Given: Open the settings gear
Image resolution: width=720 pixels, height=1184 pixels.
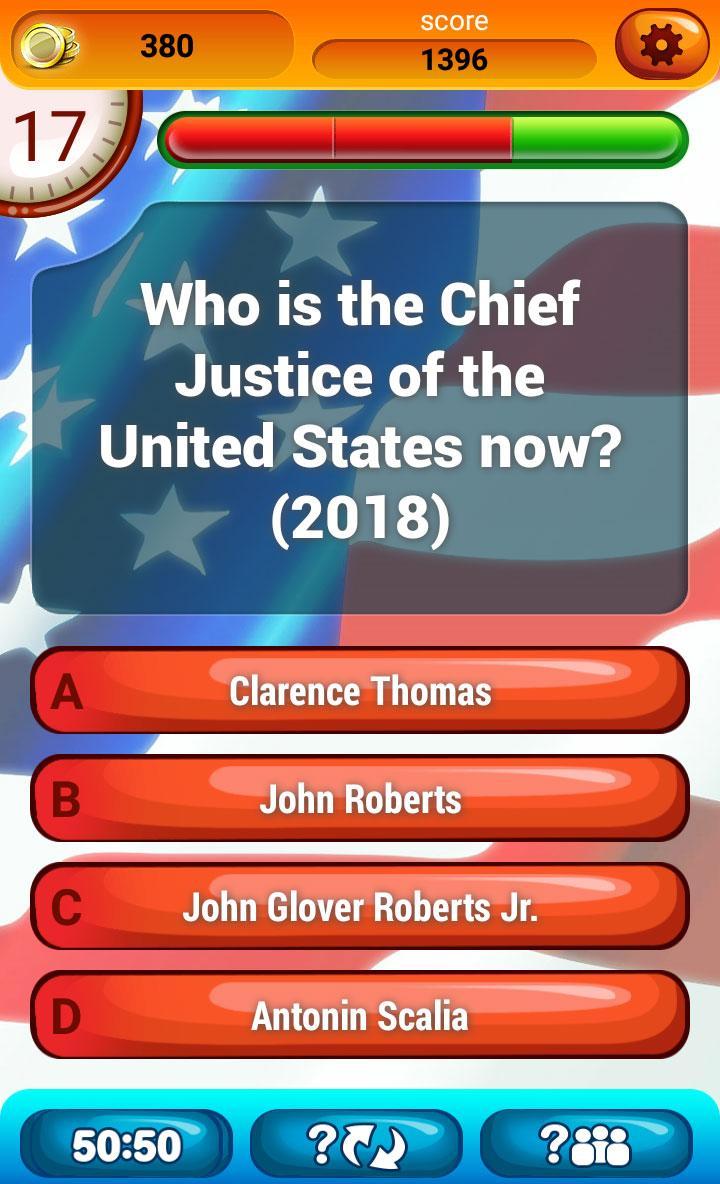Looking at the screenshot, I should pos(661,45).
